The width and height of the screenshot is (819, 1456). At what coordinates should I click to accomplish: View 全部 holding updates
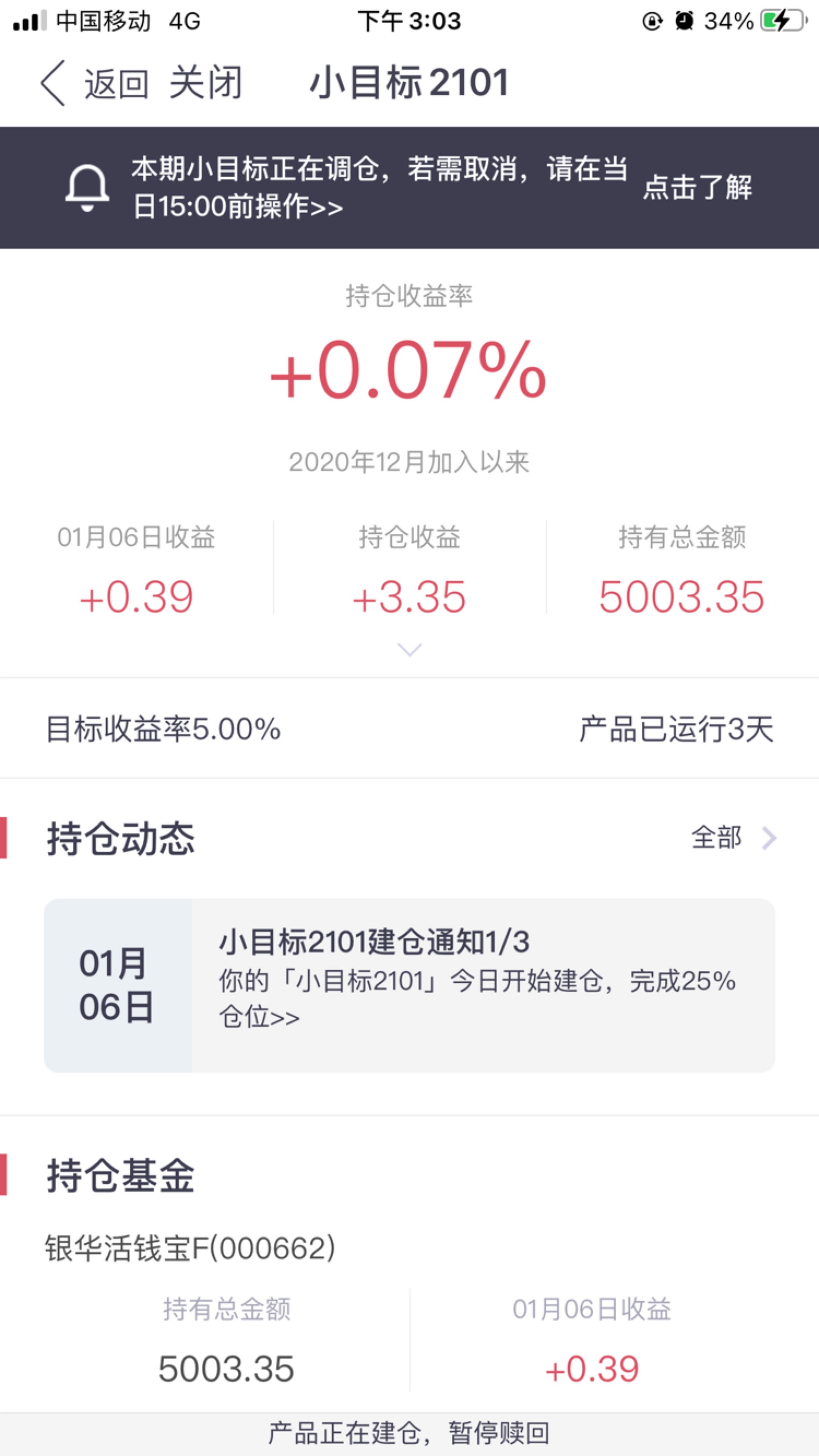734,838
